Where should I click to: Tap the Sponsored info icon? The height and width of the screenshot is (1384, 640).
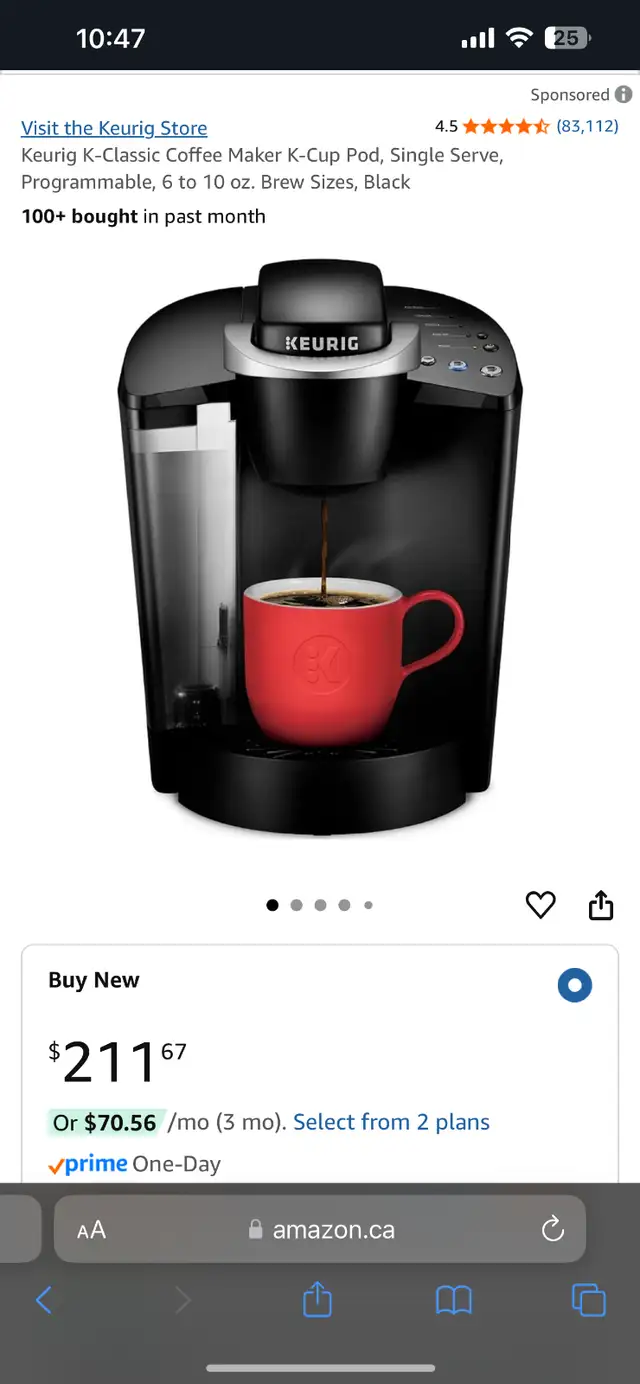[x=623, y=95]
